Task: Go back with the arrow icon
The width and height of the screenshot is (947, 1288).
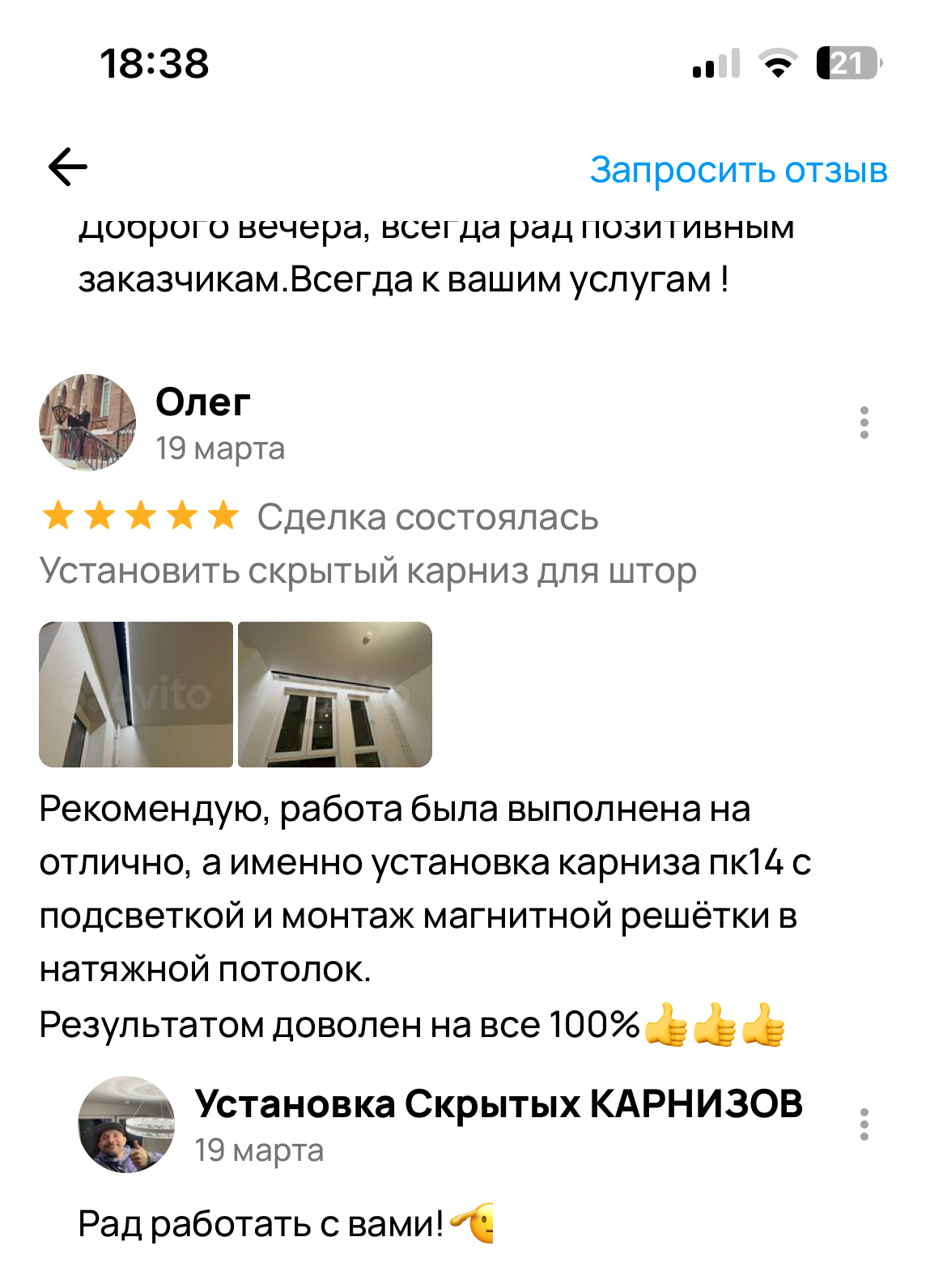Action: pos(68,168)
